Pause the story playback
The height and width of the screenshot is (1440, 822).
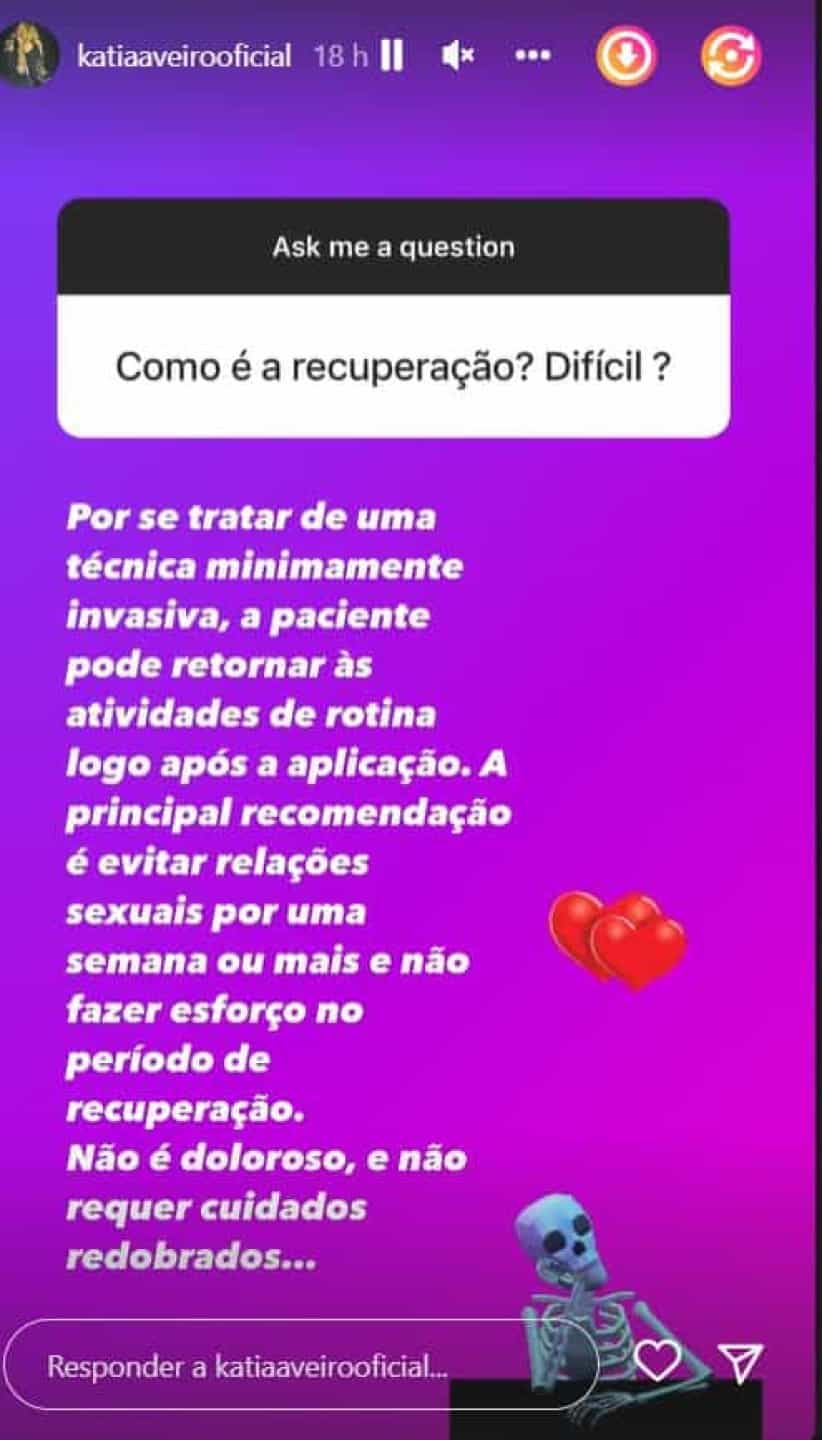tap(393, 57)
